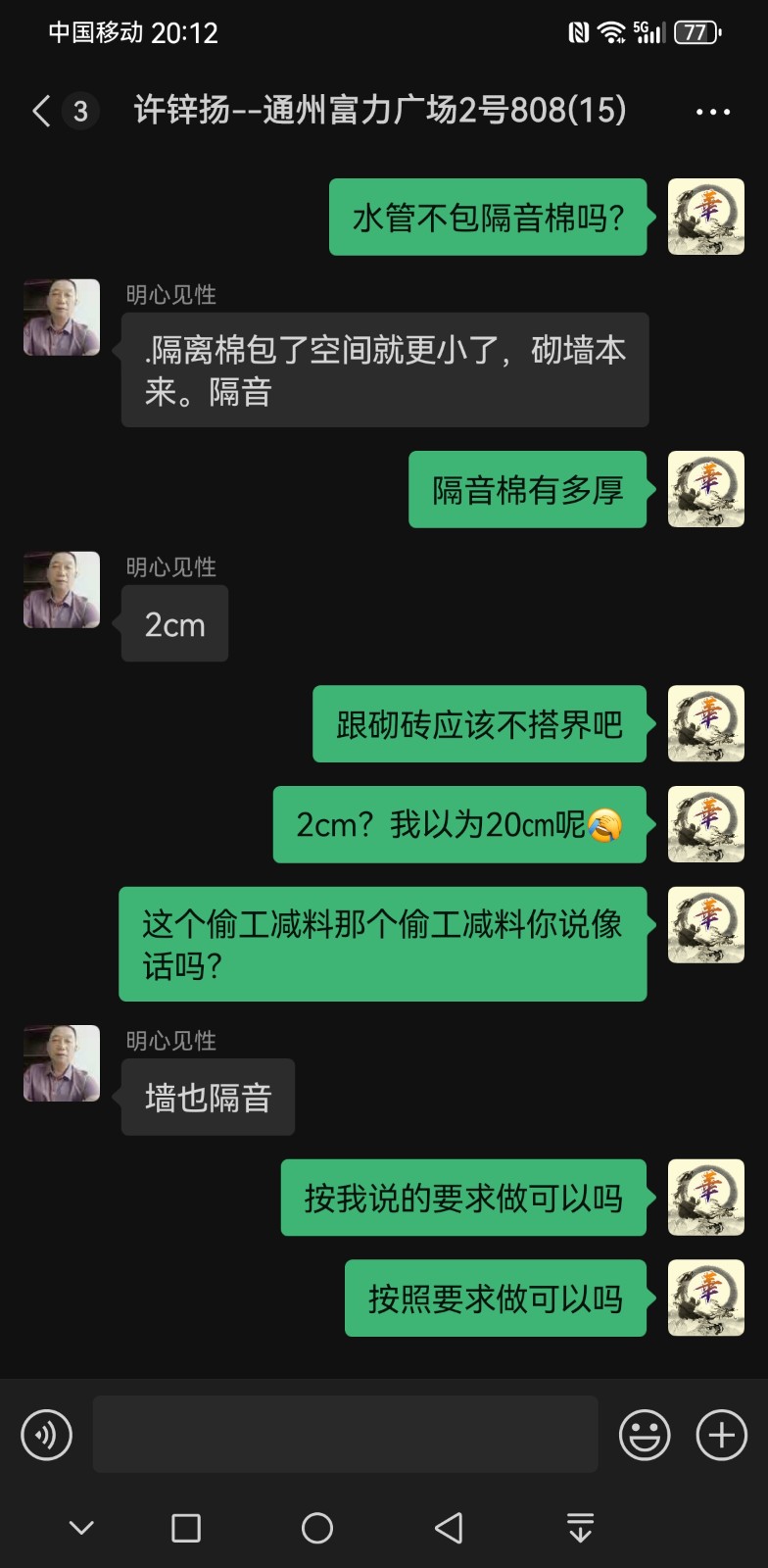Open 明心见性's avatar beside 墙也隔音
This screenshot has width=768, height=1568.
point(62,1063)
